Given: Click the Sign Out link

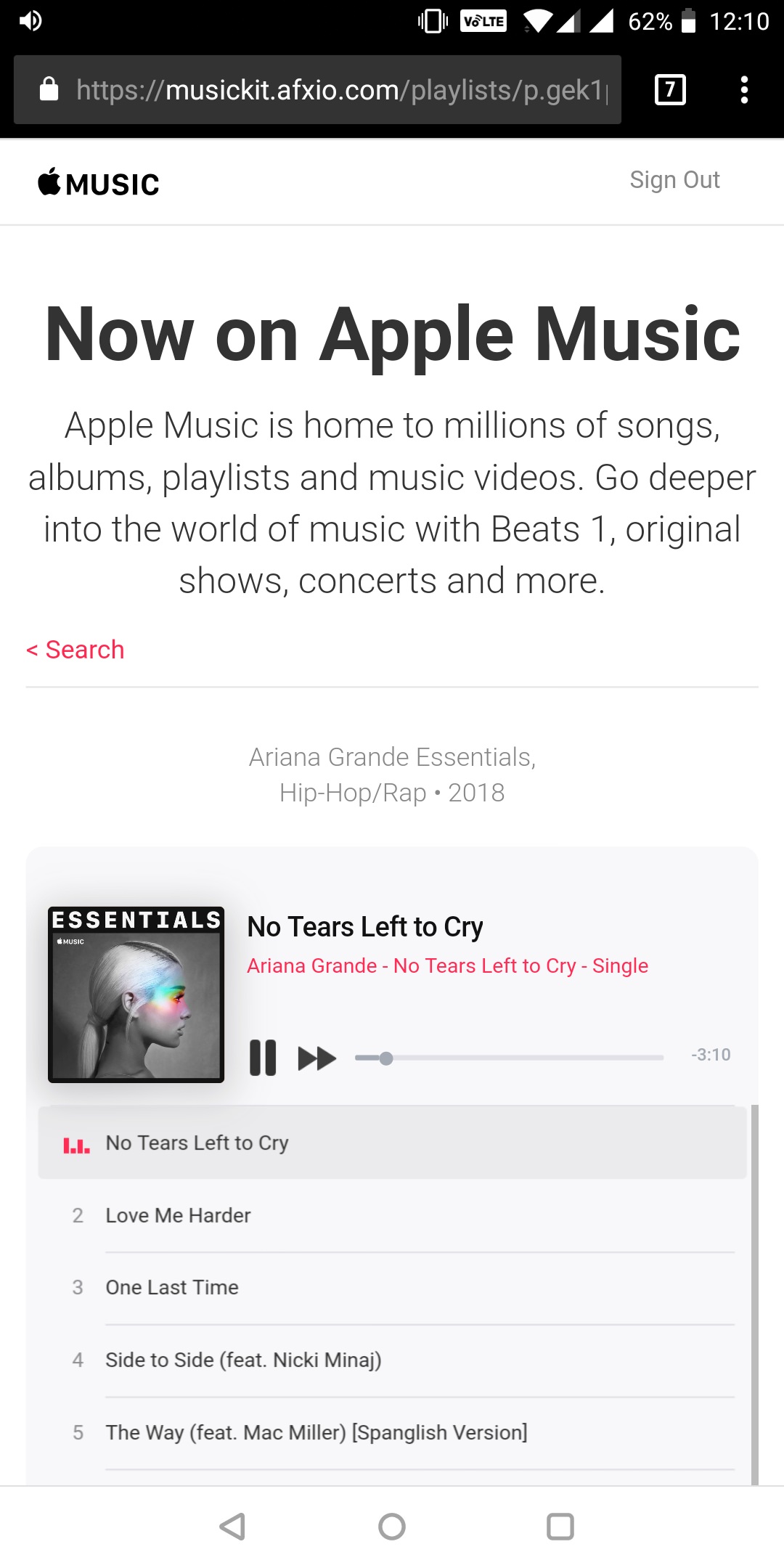Looking at the screenshot, I should pos(674,179).
